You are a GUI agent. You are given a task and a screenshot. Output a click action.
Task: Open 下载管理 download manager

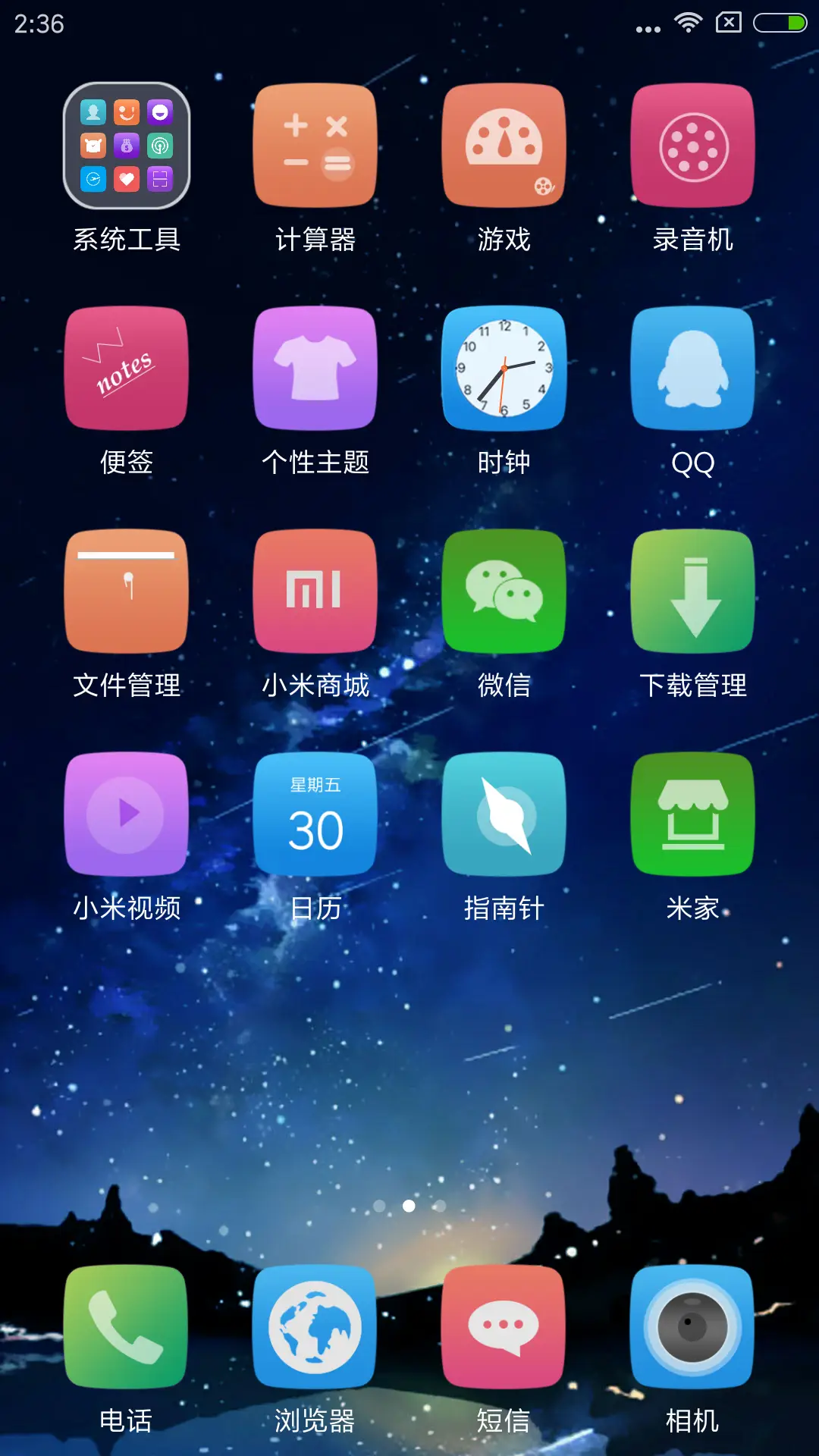point(692,591)
